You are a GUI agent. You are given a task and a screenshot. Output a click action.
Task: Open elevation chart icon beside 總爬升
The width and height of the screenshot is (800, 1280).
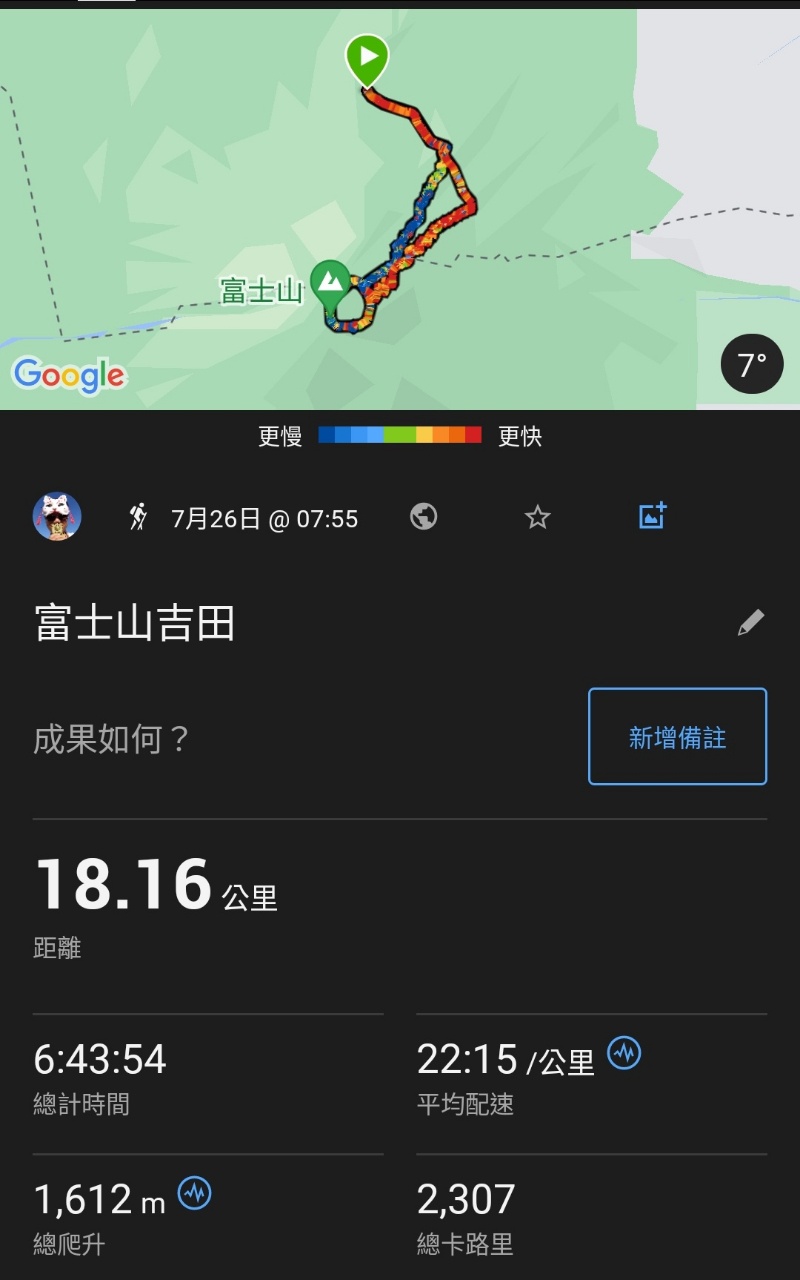coord(195,1193)
